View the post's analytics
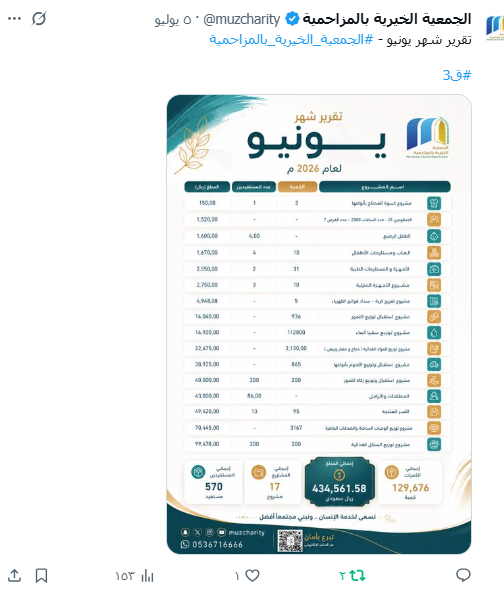This screenshot has height=595, width=504. 135,576
